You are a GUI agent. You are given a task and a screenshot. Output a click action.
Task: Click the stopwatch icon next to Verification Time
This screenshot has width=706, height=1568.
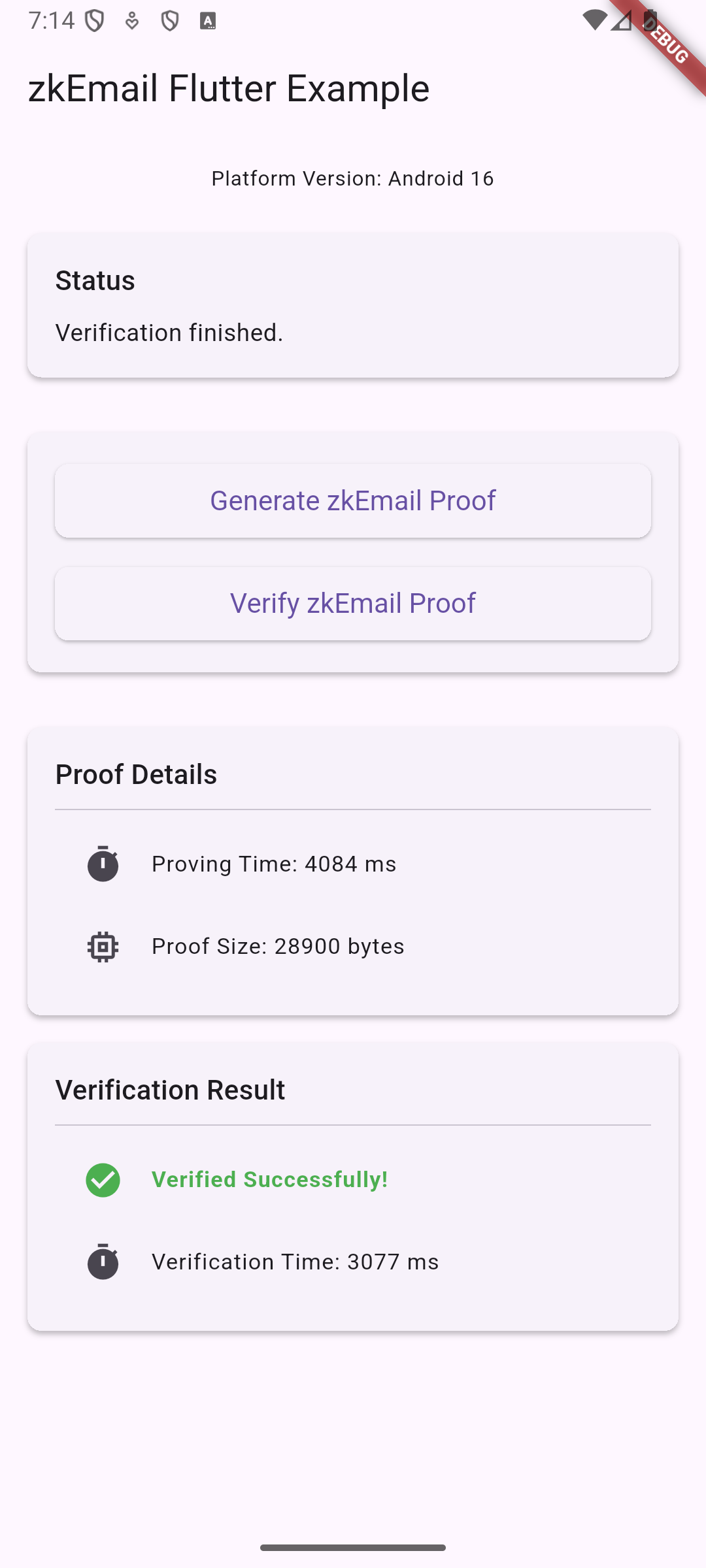click(x=102, y=1262)
